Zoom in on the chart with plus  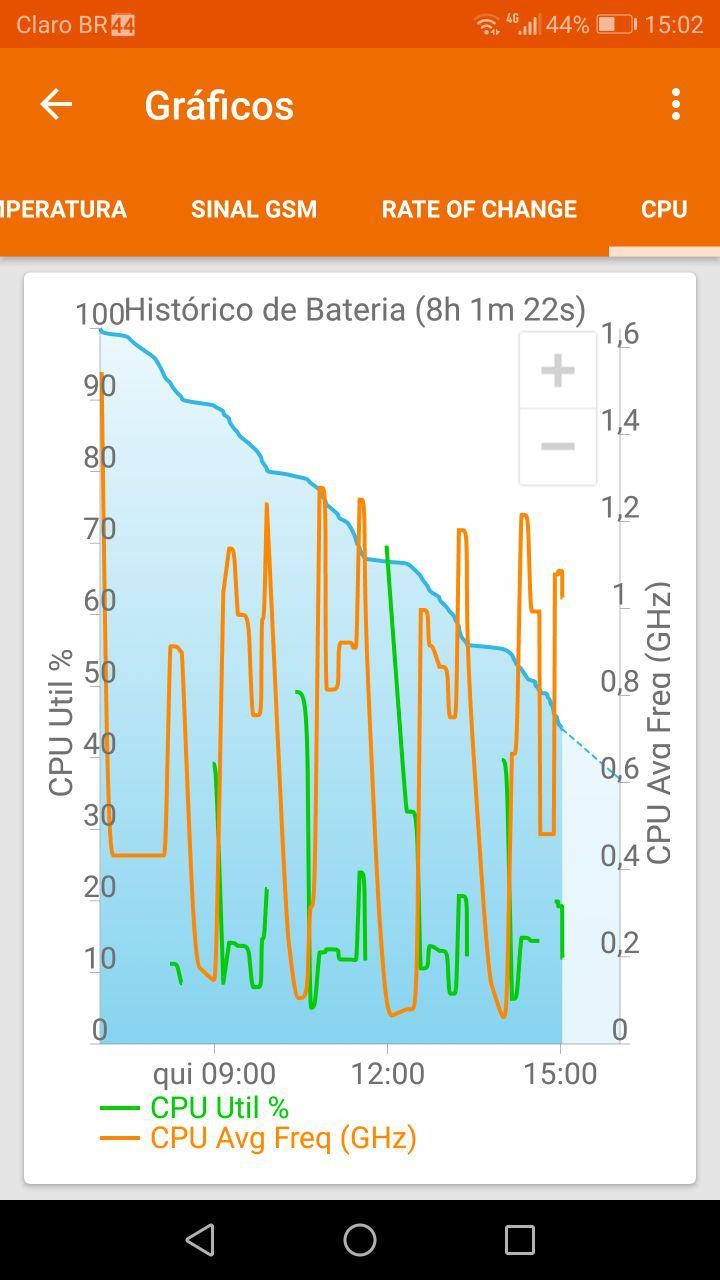click(x=557, y=371)
